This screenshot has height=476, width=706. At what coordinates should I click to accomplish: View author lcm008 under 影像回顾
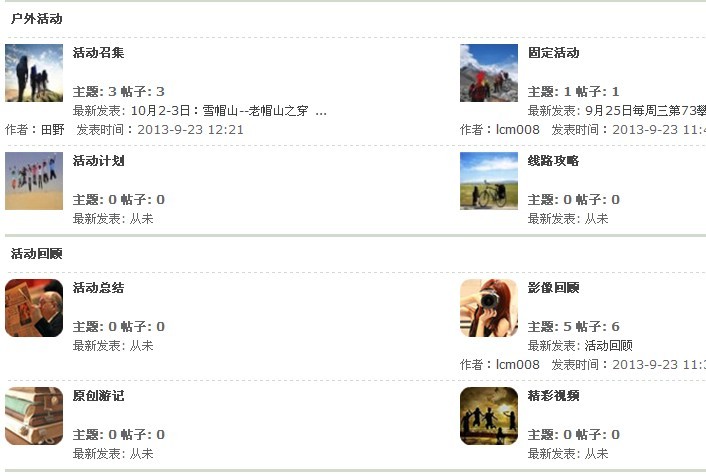click(518, 365)
